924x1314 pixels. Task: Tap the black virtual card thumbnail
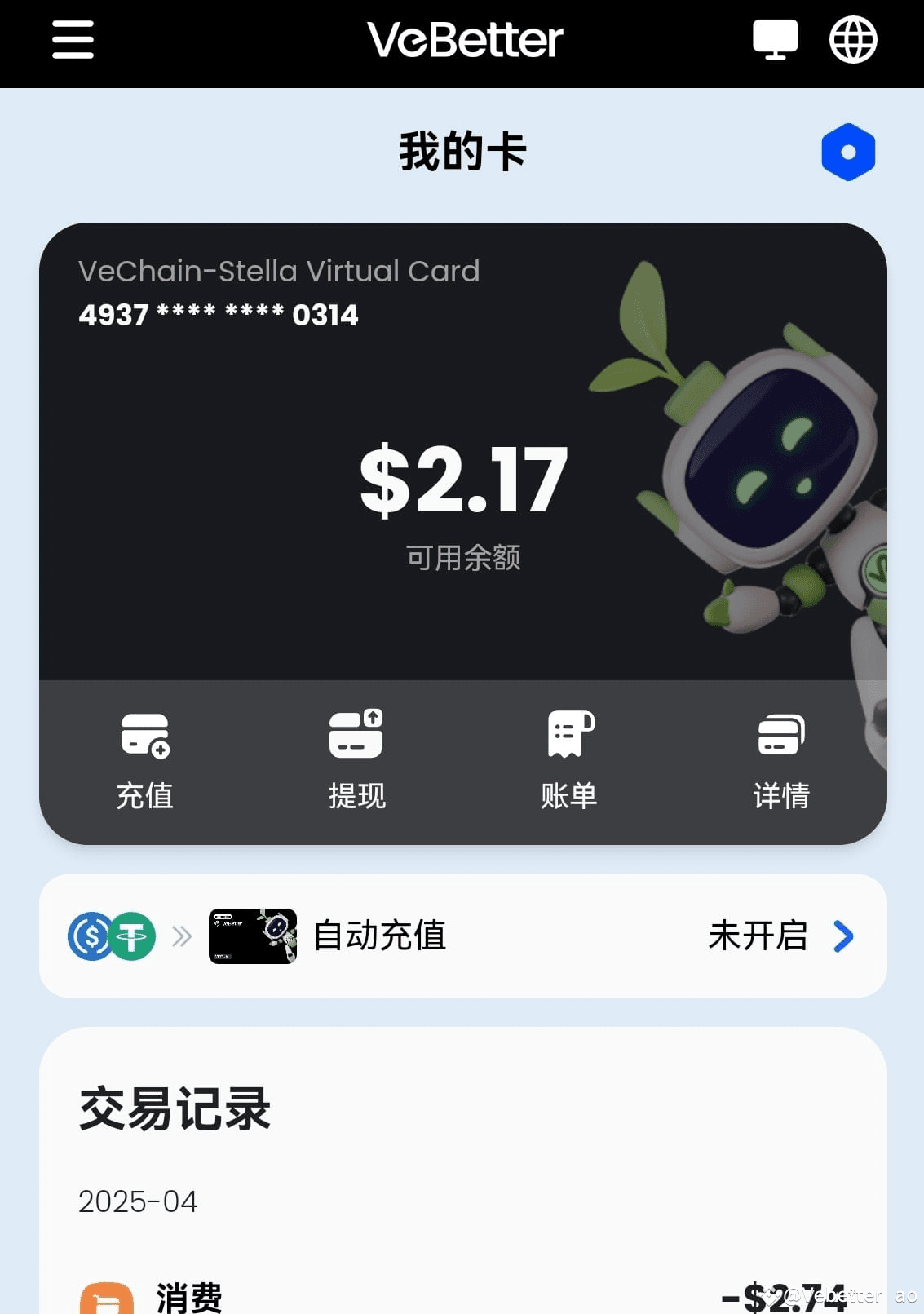pos(253,936)
